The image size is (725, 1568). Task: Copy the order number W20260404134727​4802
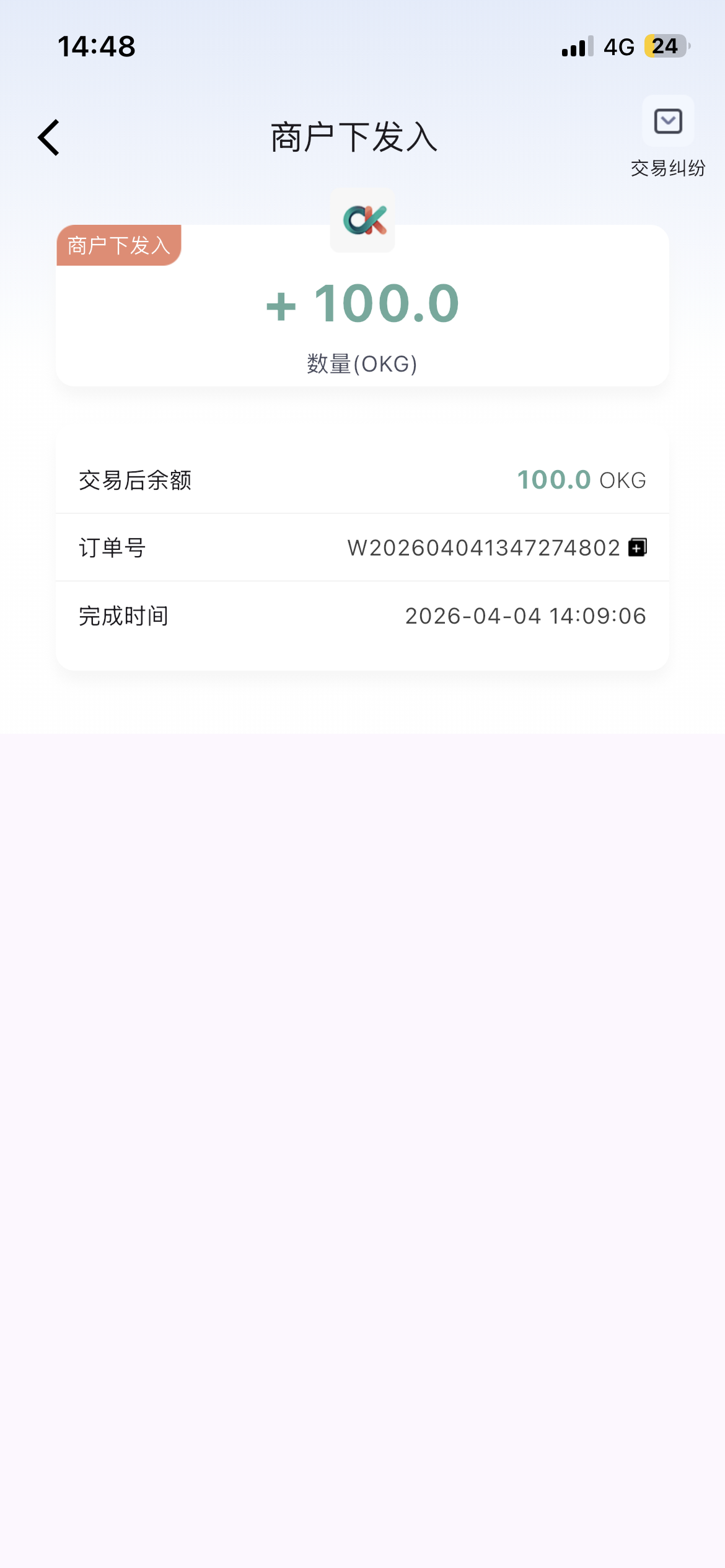pyautogui.click(x=638, y=547)
